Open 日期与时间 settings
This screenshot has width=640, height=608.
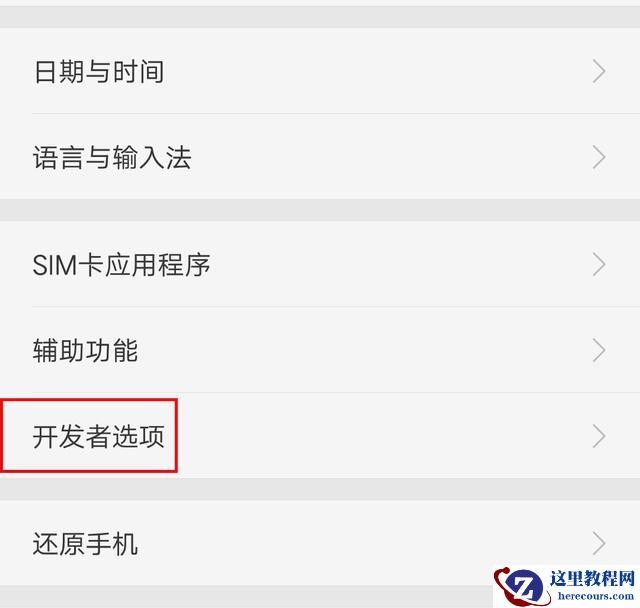320,72
